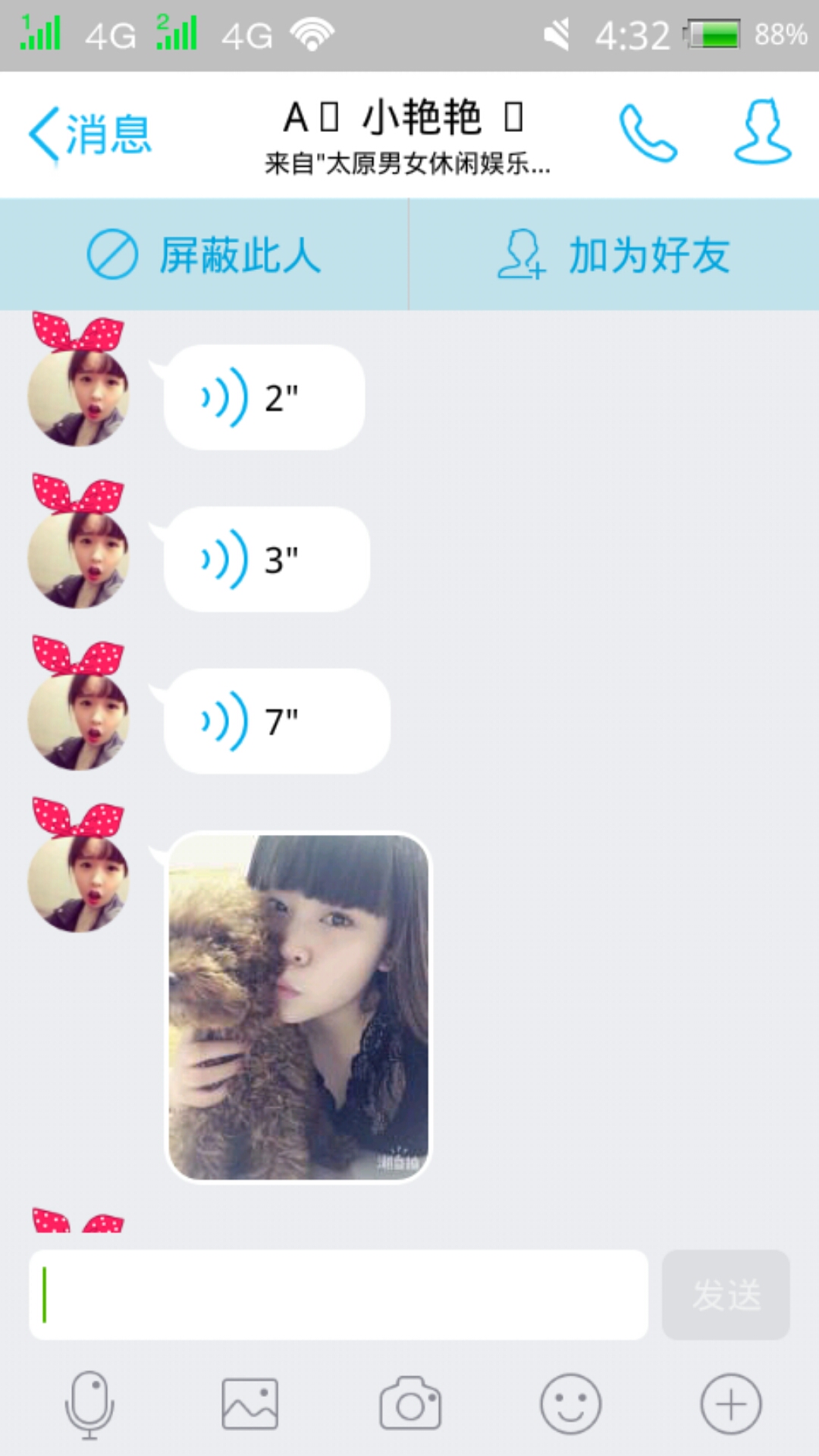Viewport: 819px width, 1456px height.
Task: Open the contact profile icon
Action: 762,132
